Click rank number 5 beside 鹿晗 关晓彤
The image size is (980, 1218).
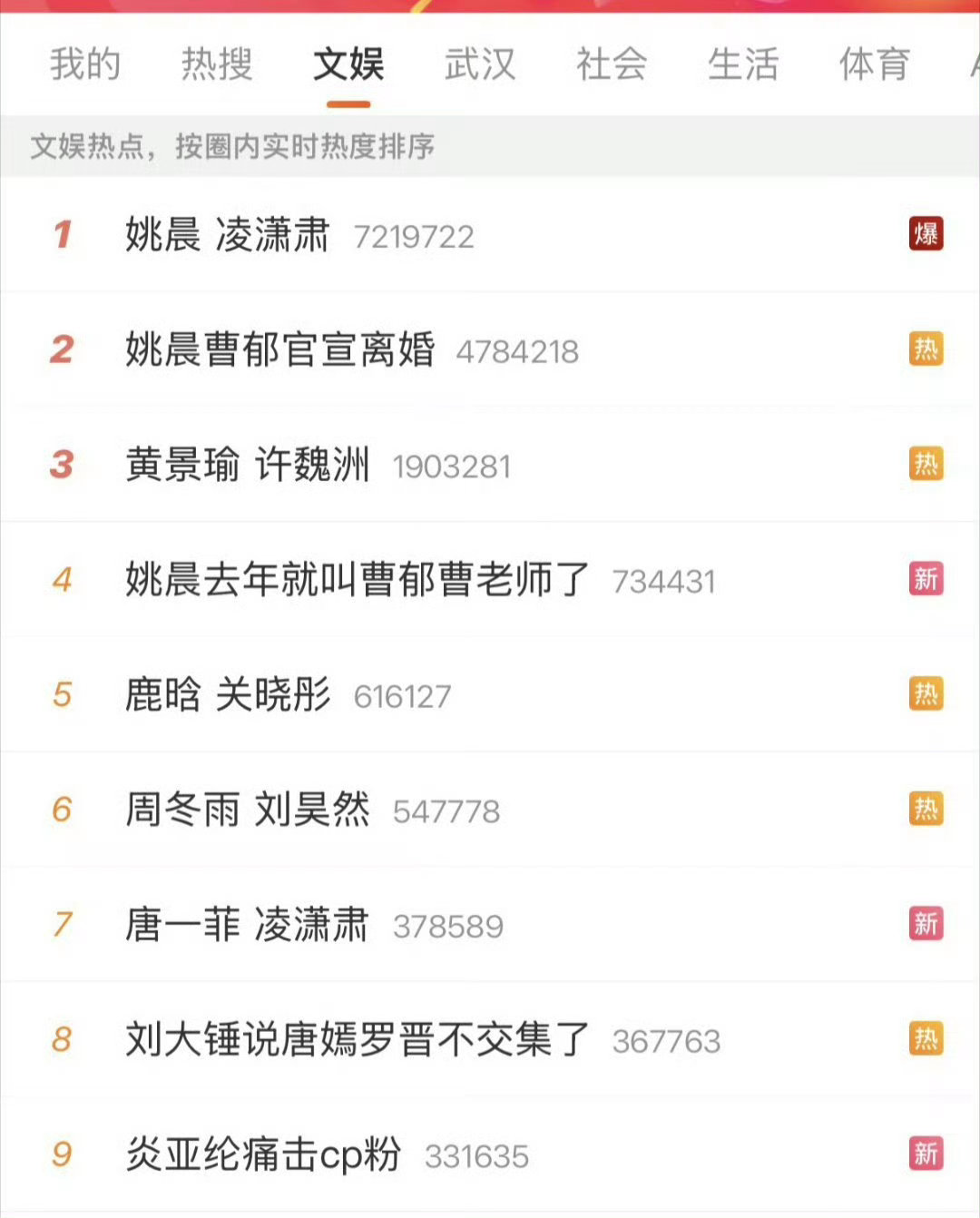pos(62,695)
